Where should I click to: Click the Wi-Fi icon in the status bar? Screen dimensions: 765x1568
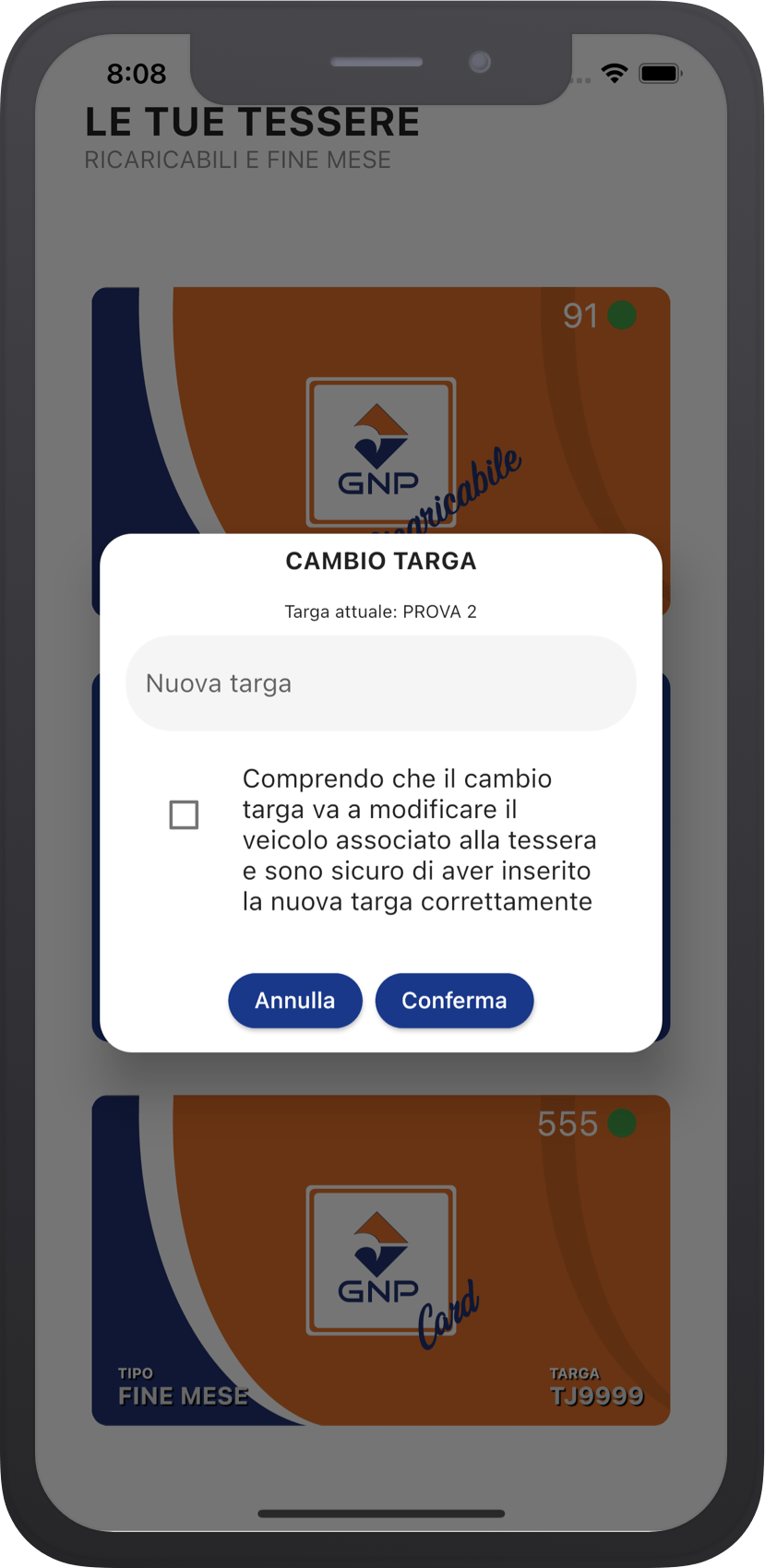pyautogui.click(x=616, y=72)
